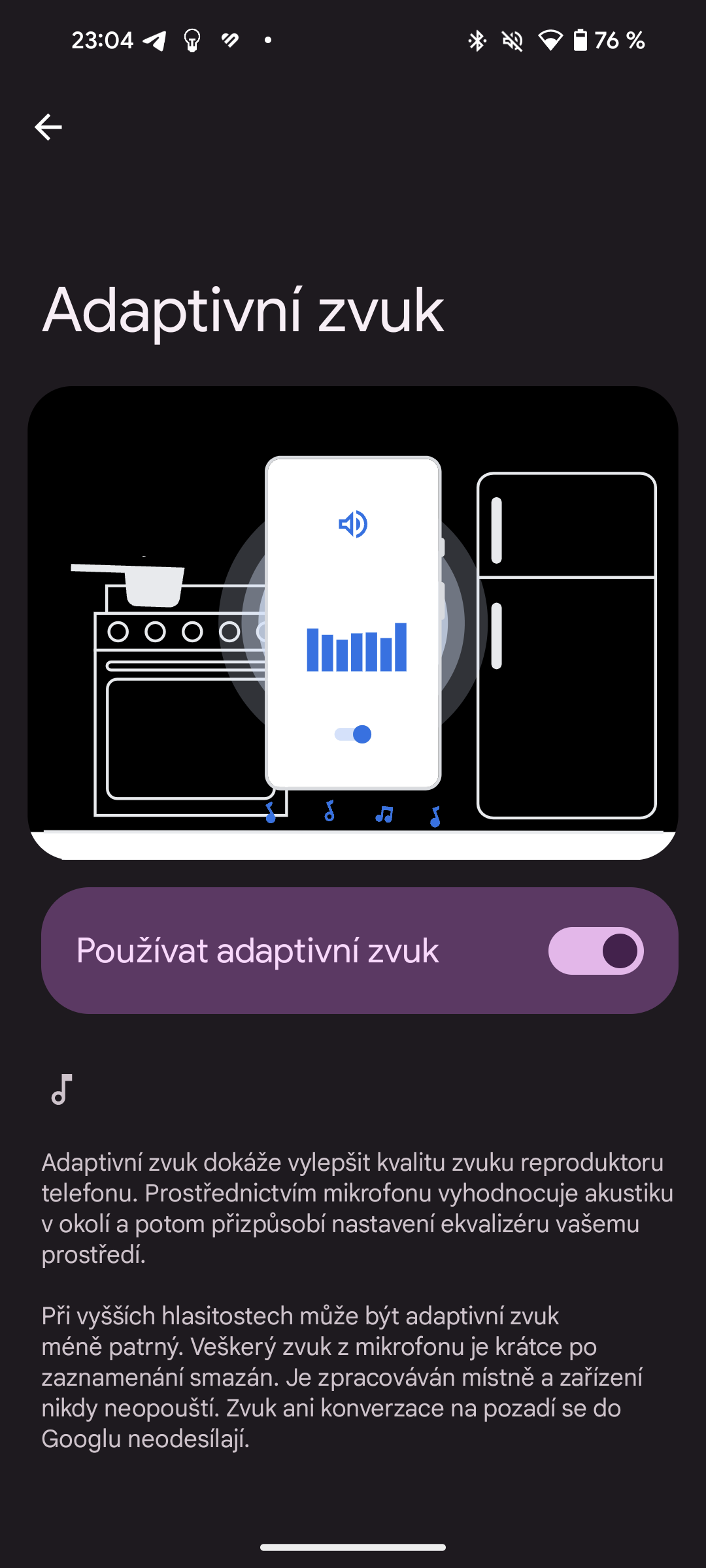Turn off Používat adaptivní zvuk switch
This screenshot has height=1568, width=706.
click(596, 951)
